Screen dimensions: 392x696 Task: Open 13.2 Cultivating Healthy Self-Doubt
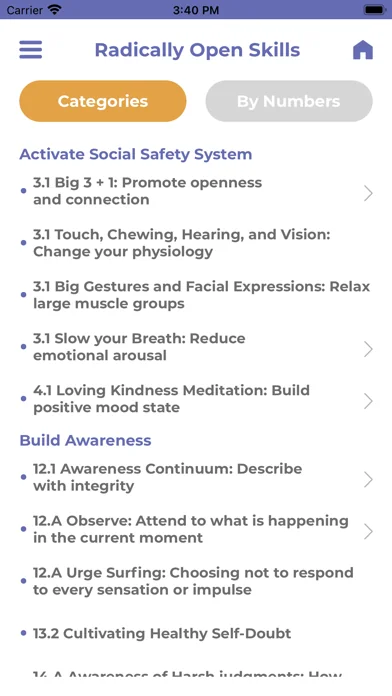pyautogui.click(x=196, y=633)
